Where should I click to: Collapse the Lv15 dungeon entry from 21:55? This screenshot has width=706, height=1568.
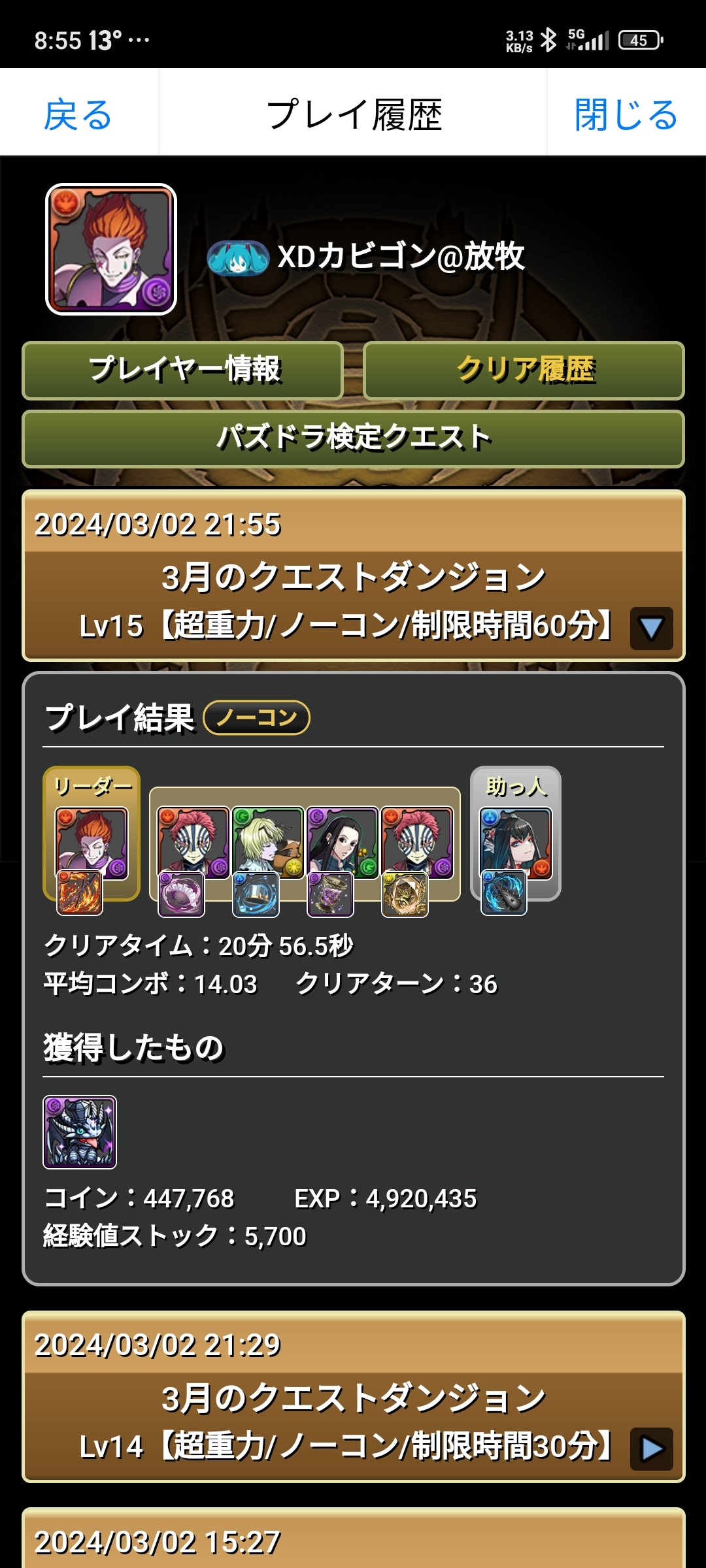[651, 628]
